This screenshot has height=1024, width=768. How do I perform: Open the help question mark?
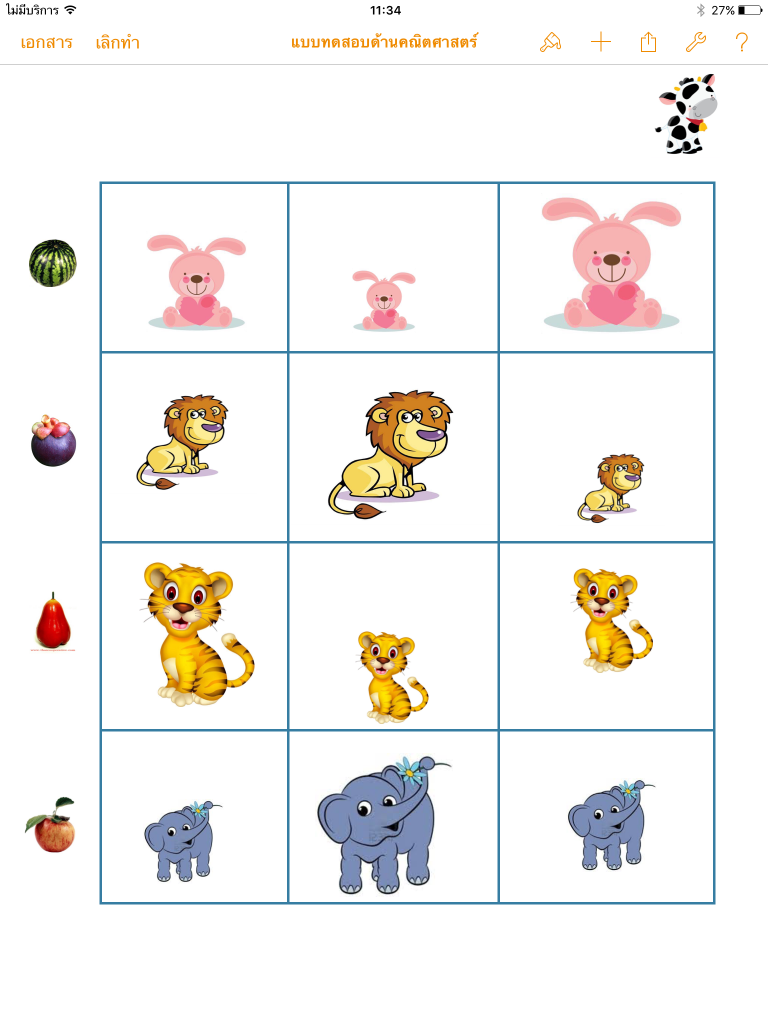pos(741,42)
